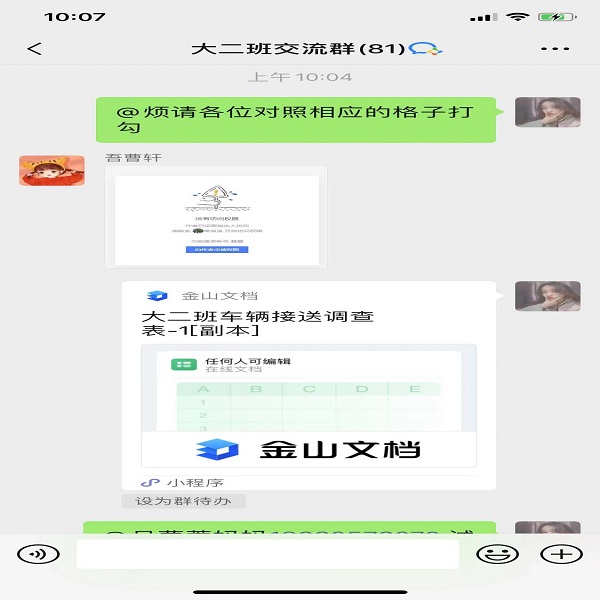Set the document as 群待办
600x600 pixels.
click(x=183, y=501)
